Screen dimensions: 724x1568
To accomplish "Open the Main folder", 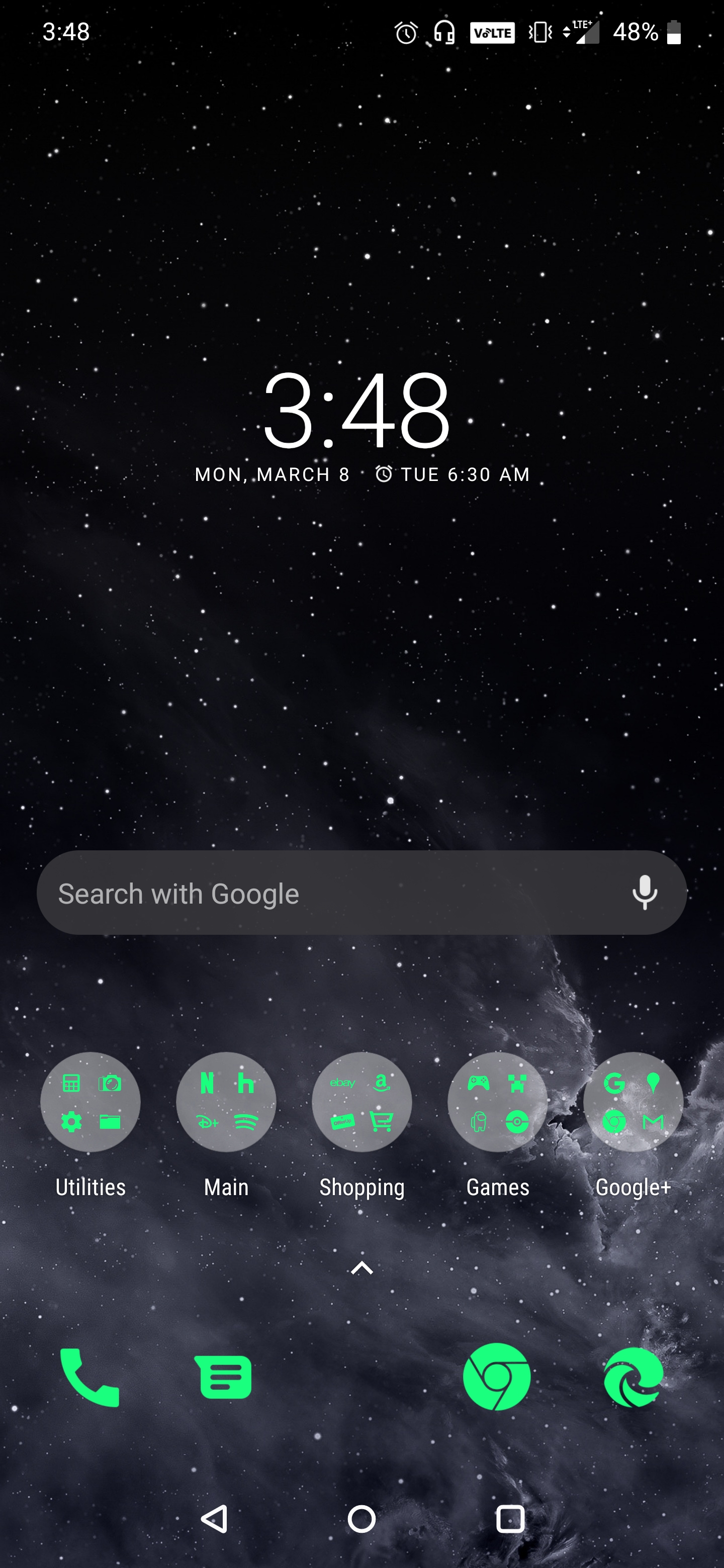I will [226, 1102].
